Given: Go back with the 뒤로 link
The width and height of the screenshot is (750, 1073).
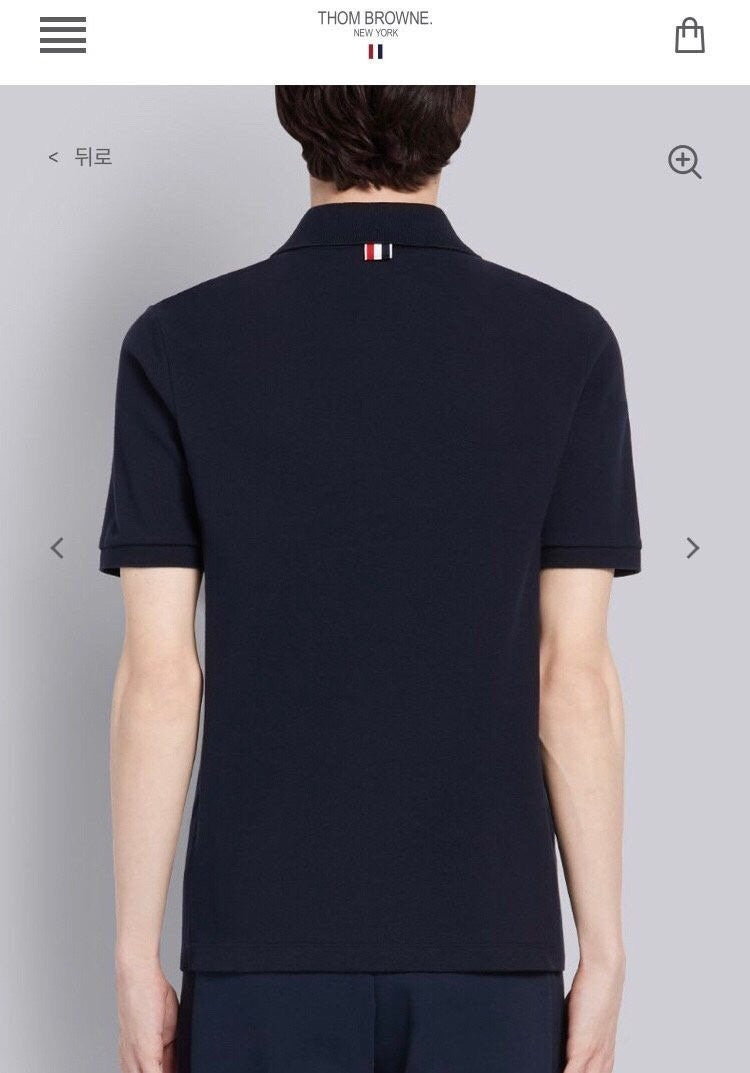Looking at the screenshot, I should tap(81, 157).
